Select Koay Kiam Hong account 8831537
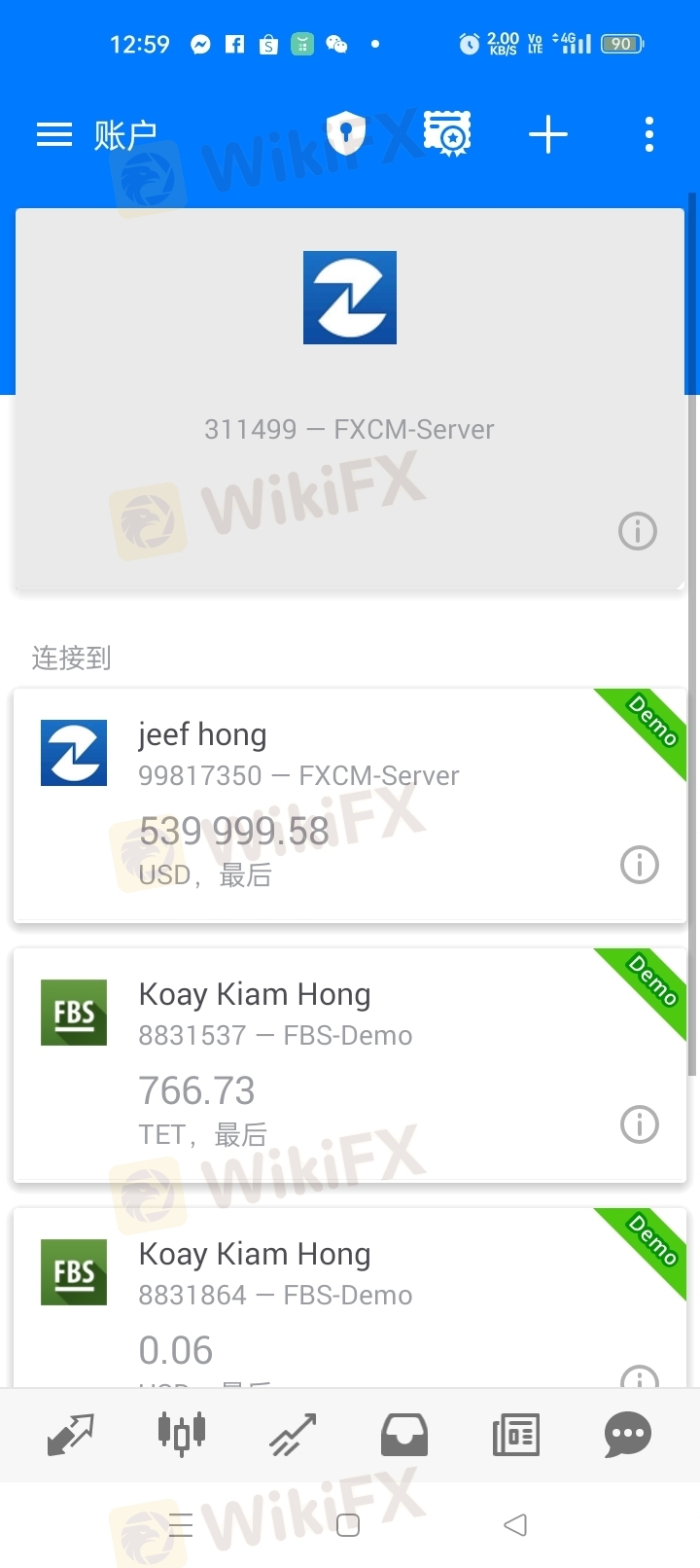The image size is (700, 1568). point(350,1065)
